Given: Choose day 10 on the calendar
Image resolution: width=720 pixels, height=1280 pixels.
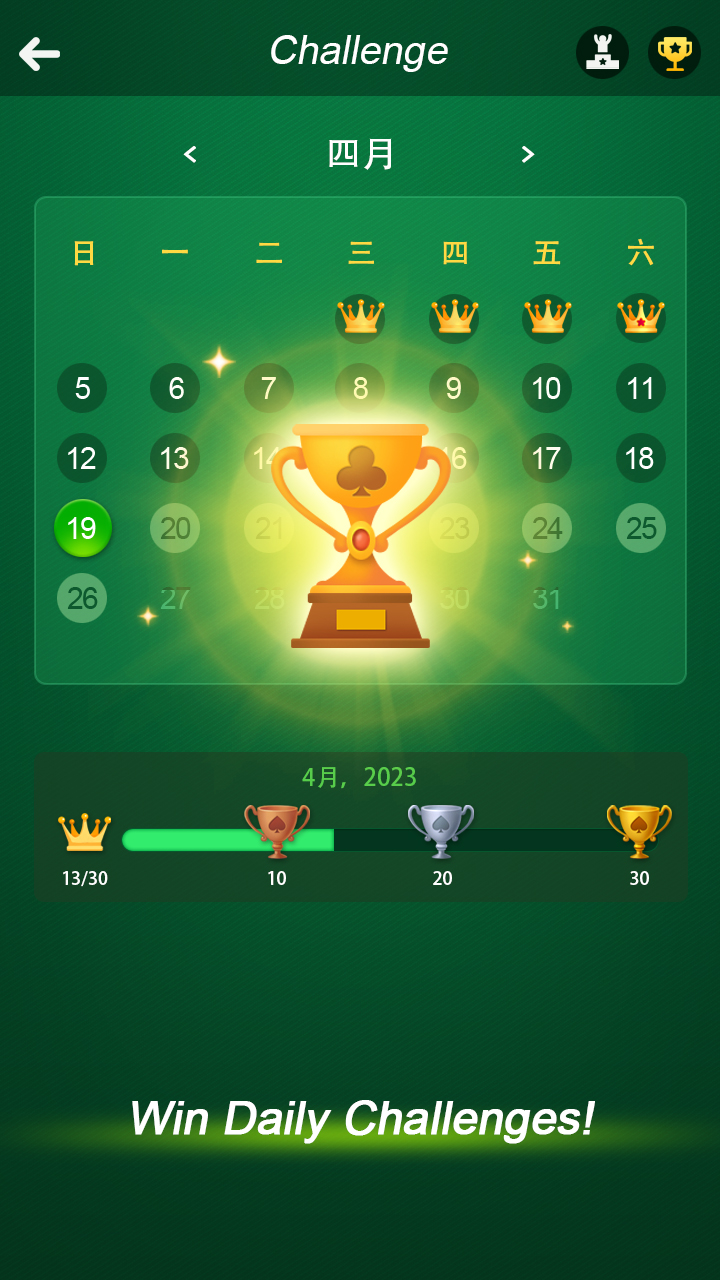Looking at the screenshot, I should [x=547, y=388].
